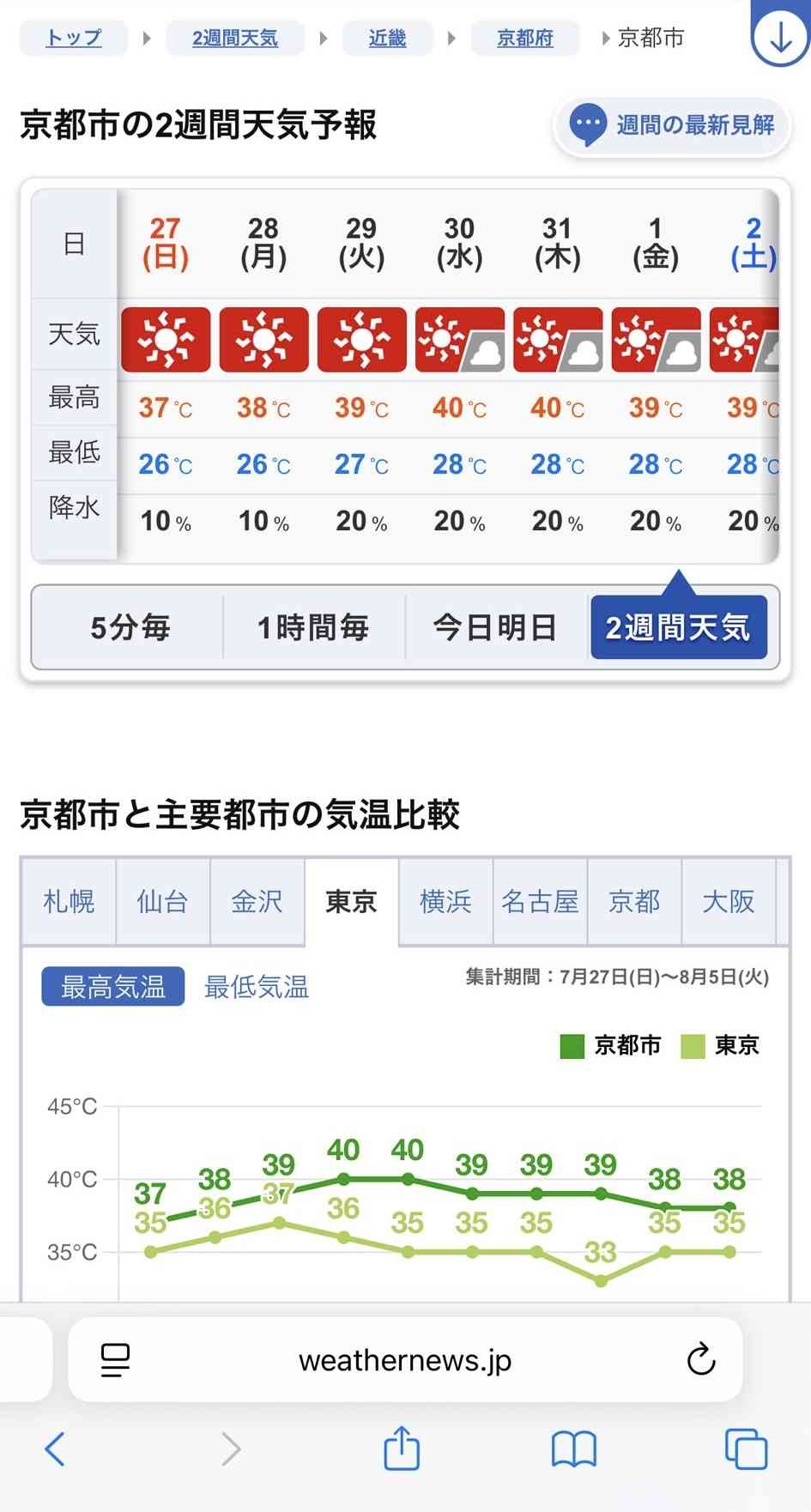Open 週間の最新見解 commentary button
This screenshot has width=811, height=1512.
pyautogui.click(x=672, y=125)
